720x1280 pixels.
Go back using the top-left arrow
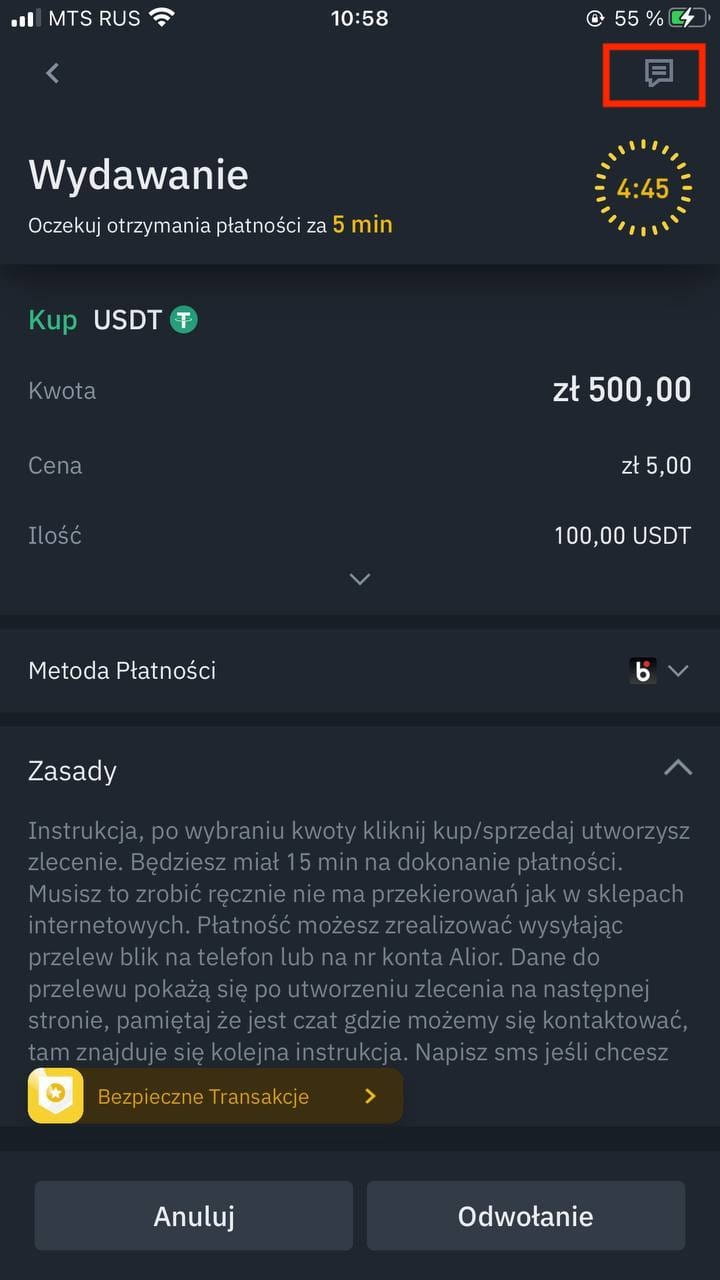pos(53,73)
